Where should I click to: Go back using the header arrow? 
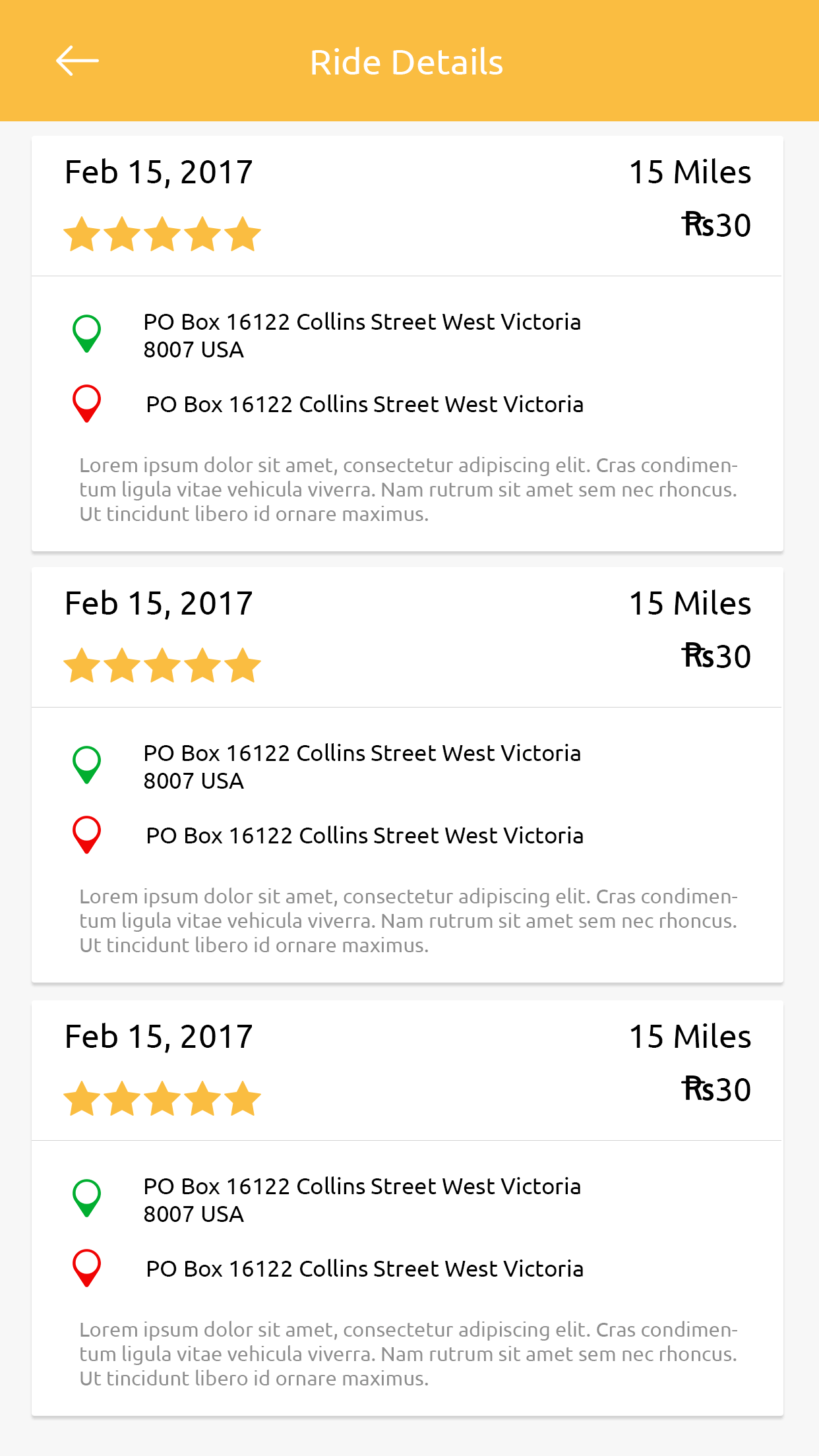77,61
